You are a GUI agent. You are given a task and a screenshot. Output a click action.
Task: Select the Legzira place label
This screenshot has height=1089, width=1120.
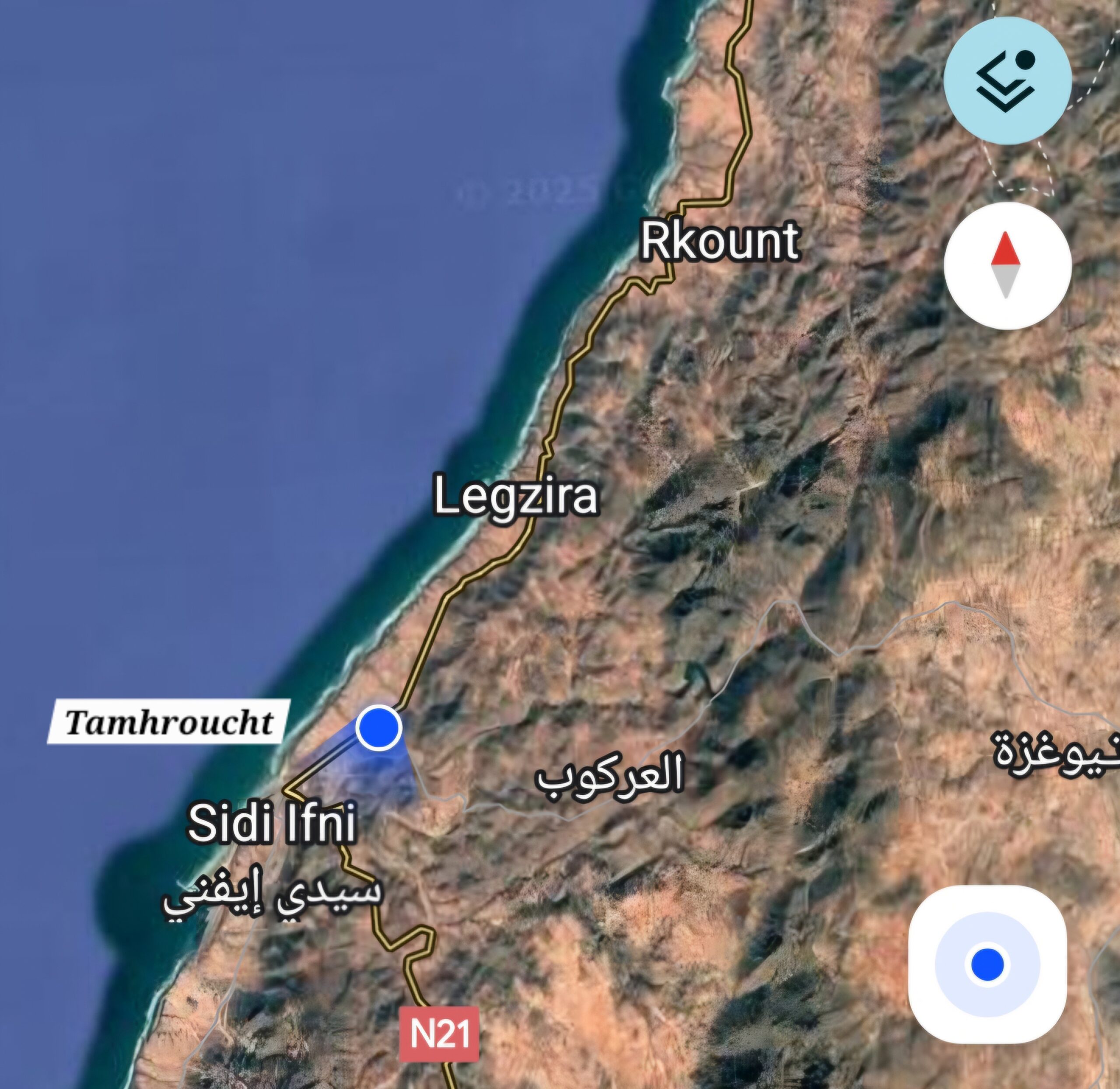(516, 496)
